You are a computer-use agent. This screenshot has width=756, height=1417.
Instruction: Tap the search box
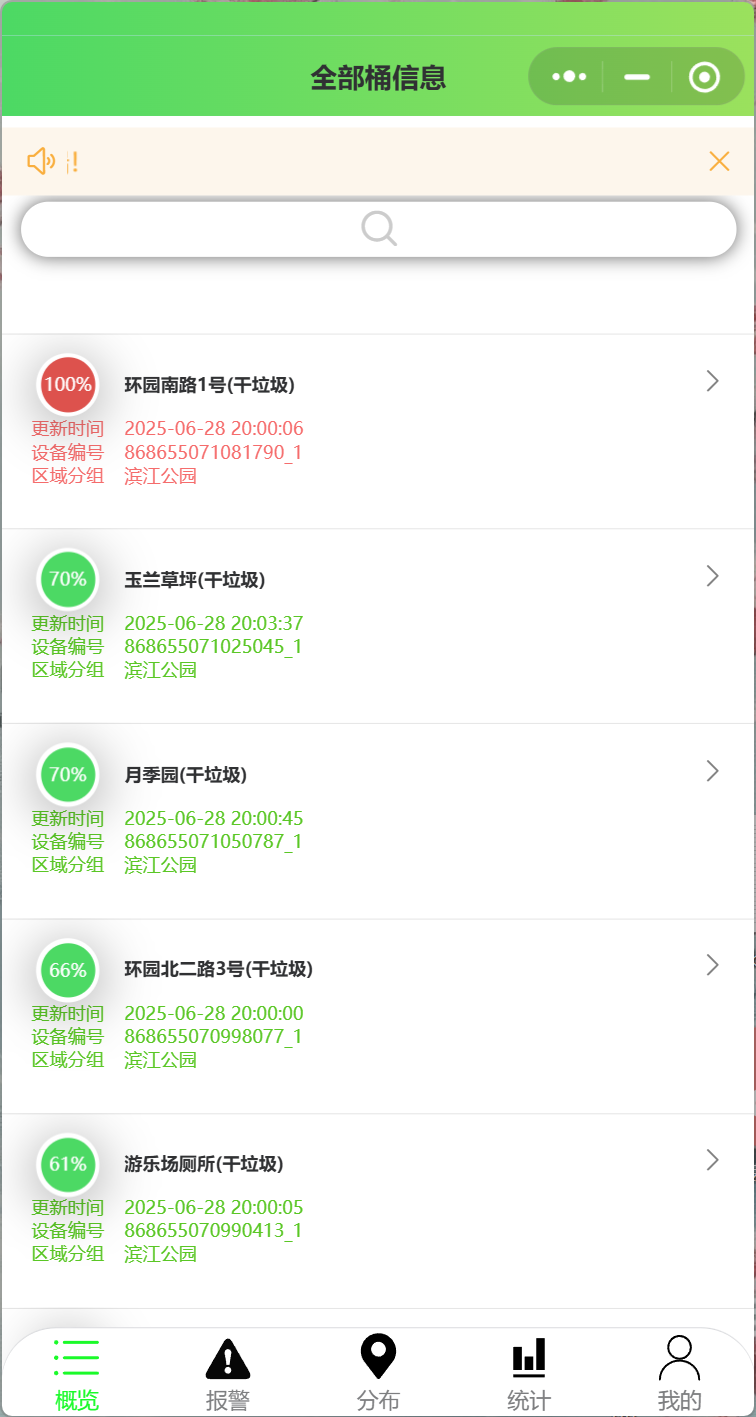(379, 229)
